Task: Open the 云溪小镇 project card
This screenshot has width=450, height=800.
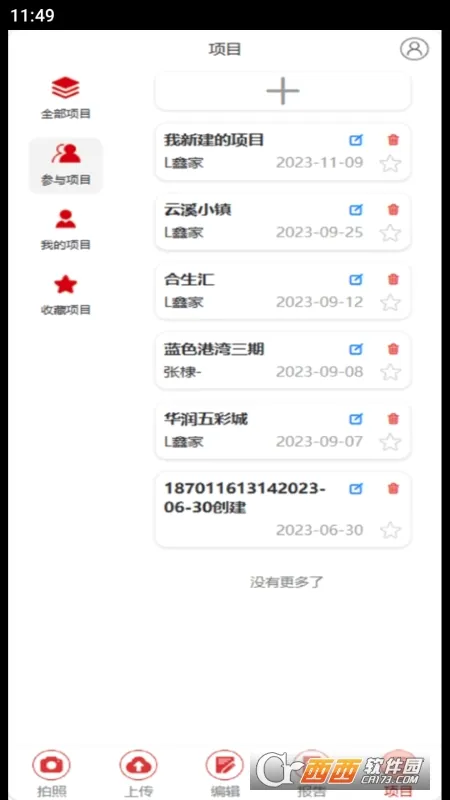Action: (x=283, y=221)
